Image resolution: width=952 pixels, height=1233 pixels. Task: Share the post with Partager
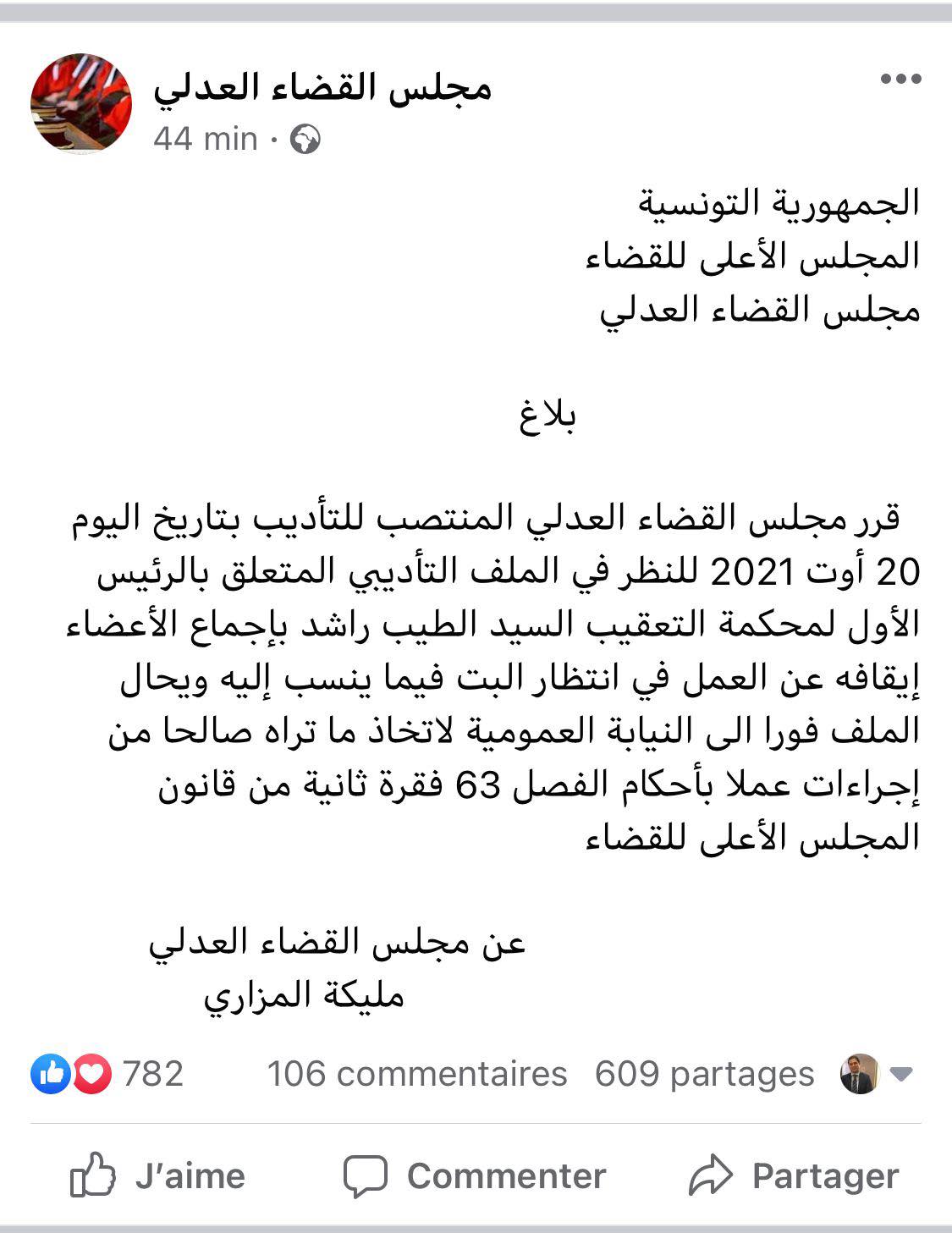(793, 1175)
